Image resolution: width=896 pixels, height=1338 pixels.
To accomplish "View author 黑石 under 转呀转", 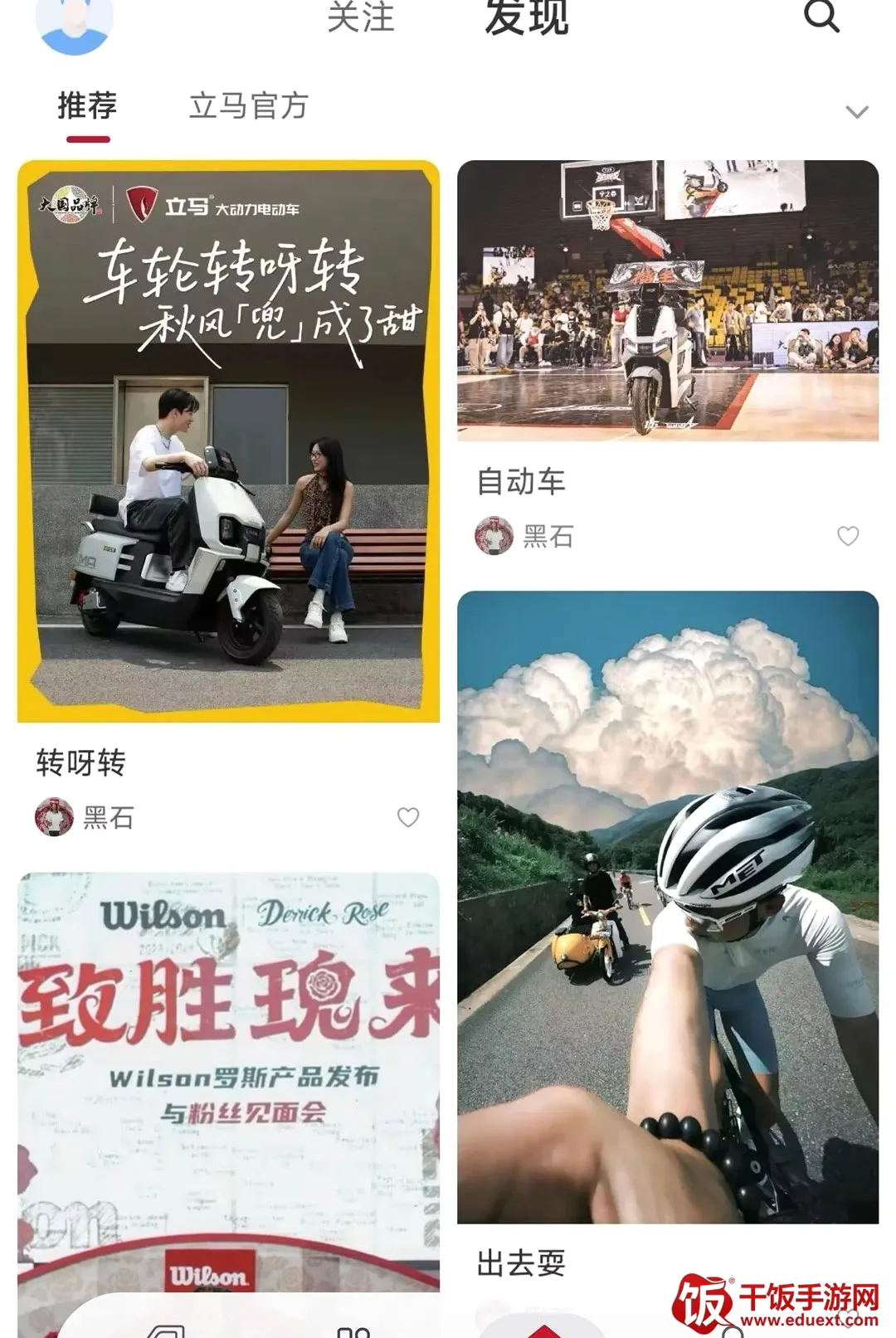I will pyautogui.click(x=85, y=817).
